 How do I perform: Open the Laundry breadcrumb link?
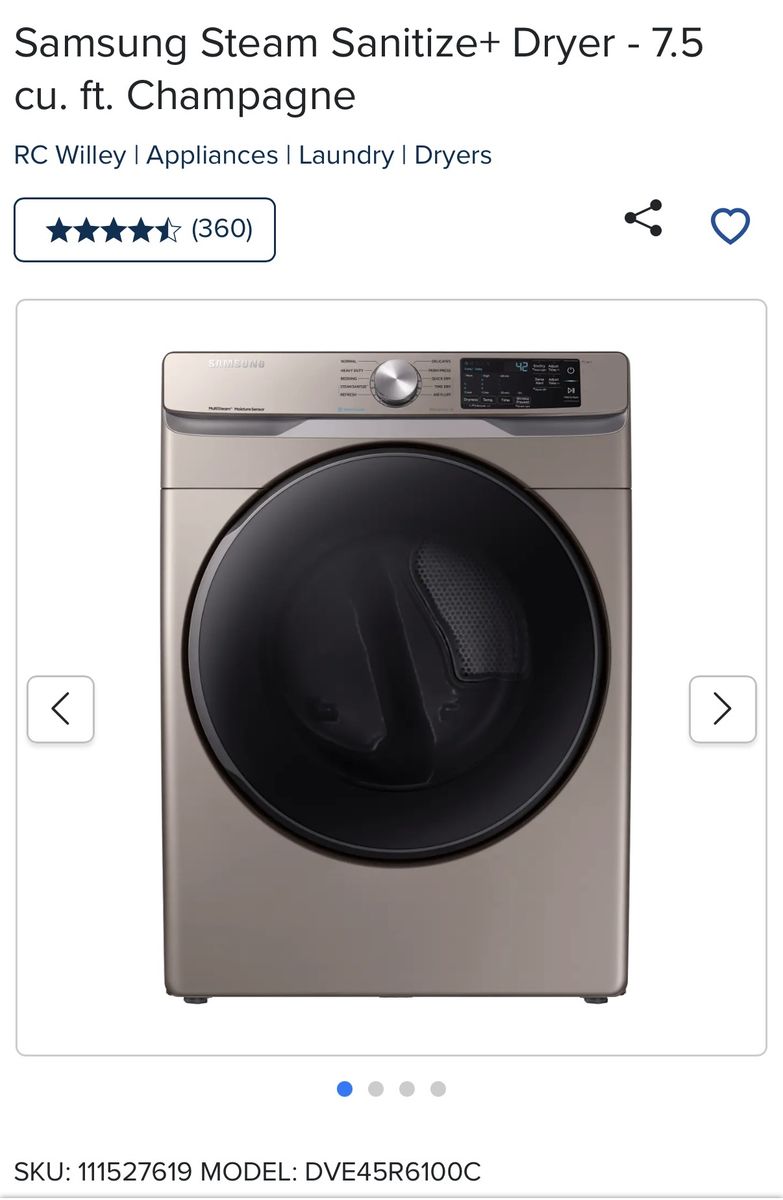pyautogui.click(x=346, y=155)
